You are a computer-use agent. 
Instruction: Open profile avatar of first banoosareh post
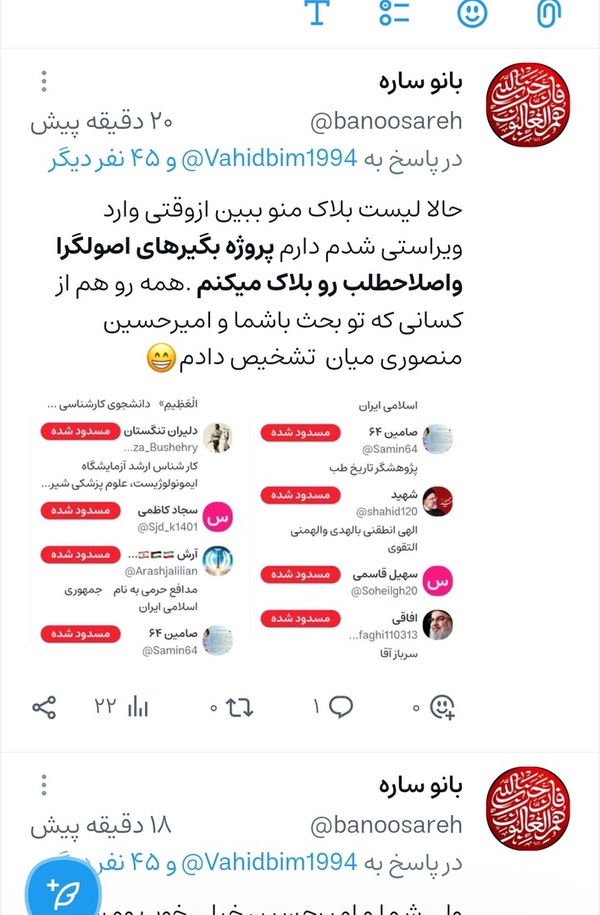(528, 105)
